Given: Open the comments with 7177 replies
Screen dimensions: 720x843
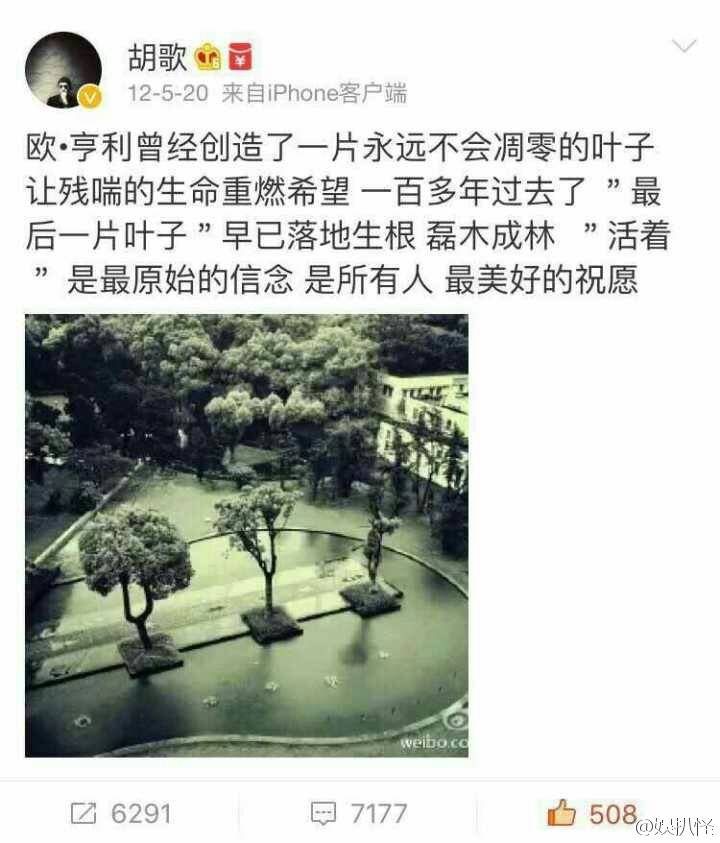Looking at the screenshot, I should click(360, 813).
